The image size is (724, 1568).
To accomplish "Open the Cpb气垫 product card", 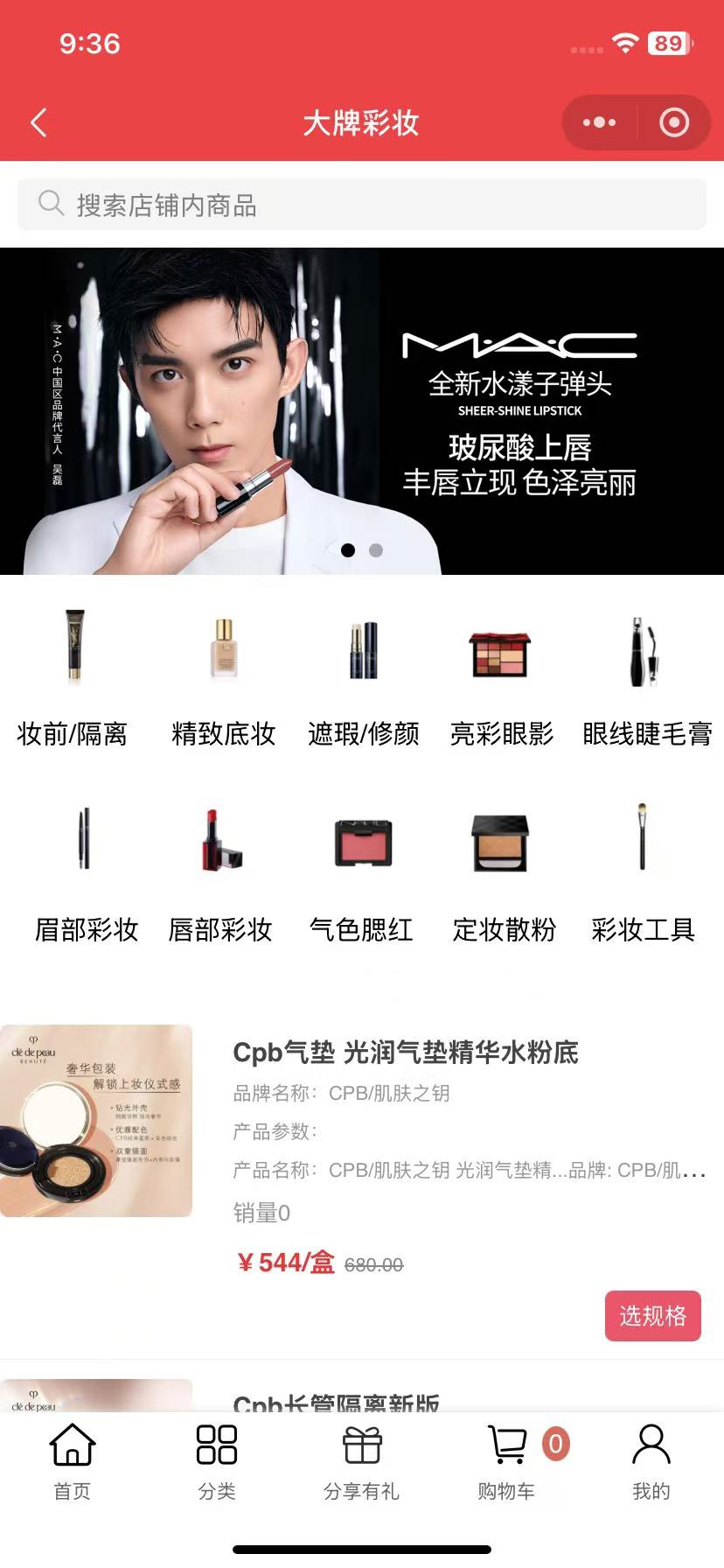I will pos(405,1053).
